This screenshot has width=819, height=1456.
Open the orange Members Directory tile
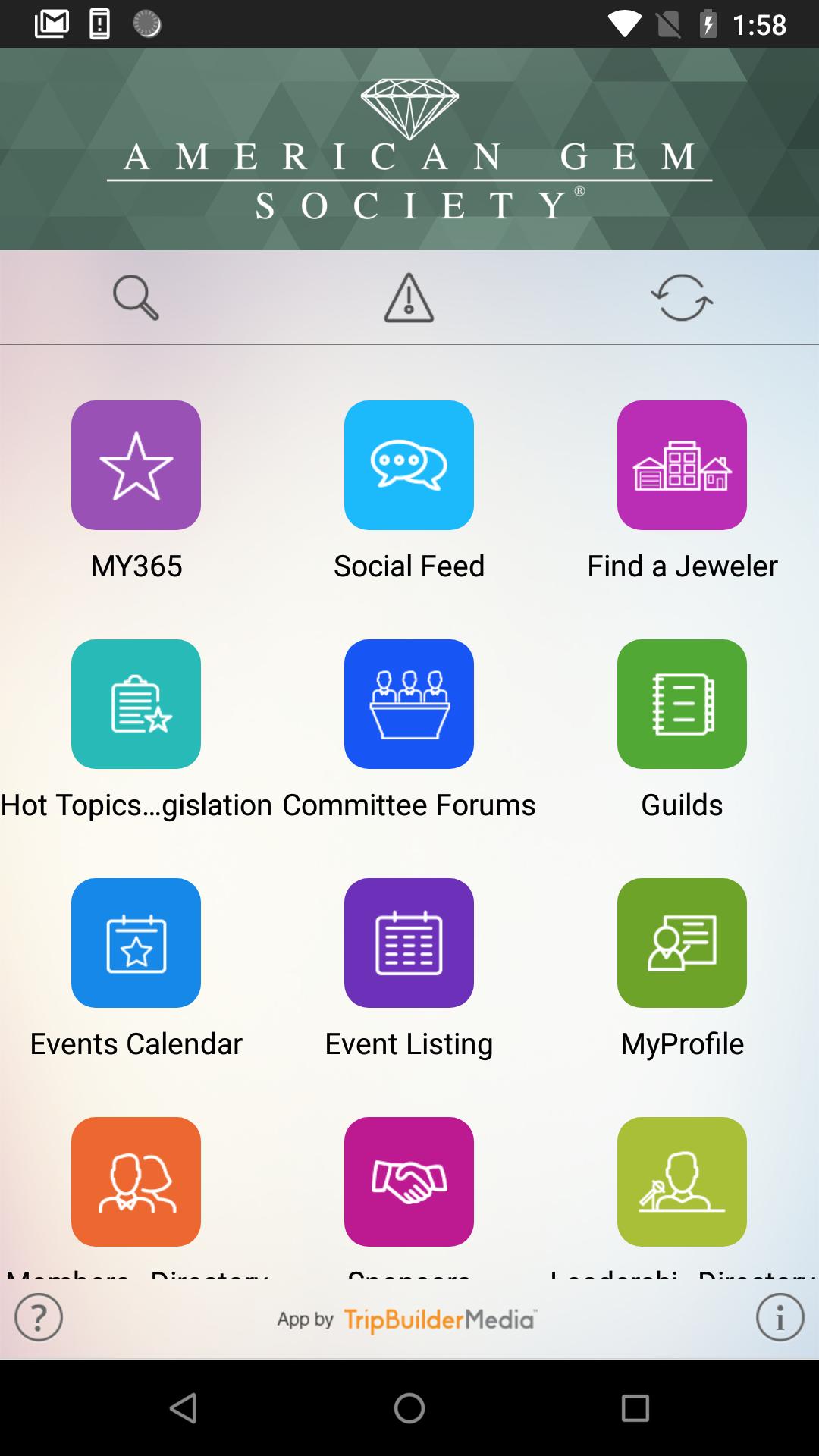(136, 1181)
